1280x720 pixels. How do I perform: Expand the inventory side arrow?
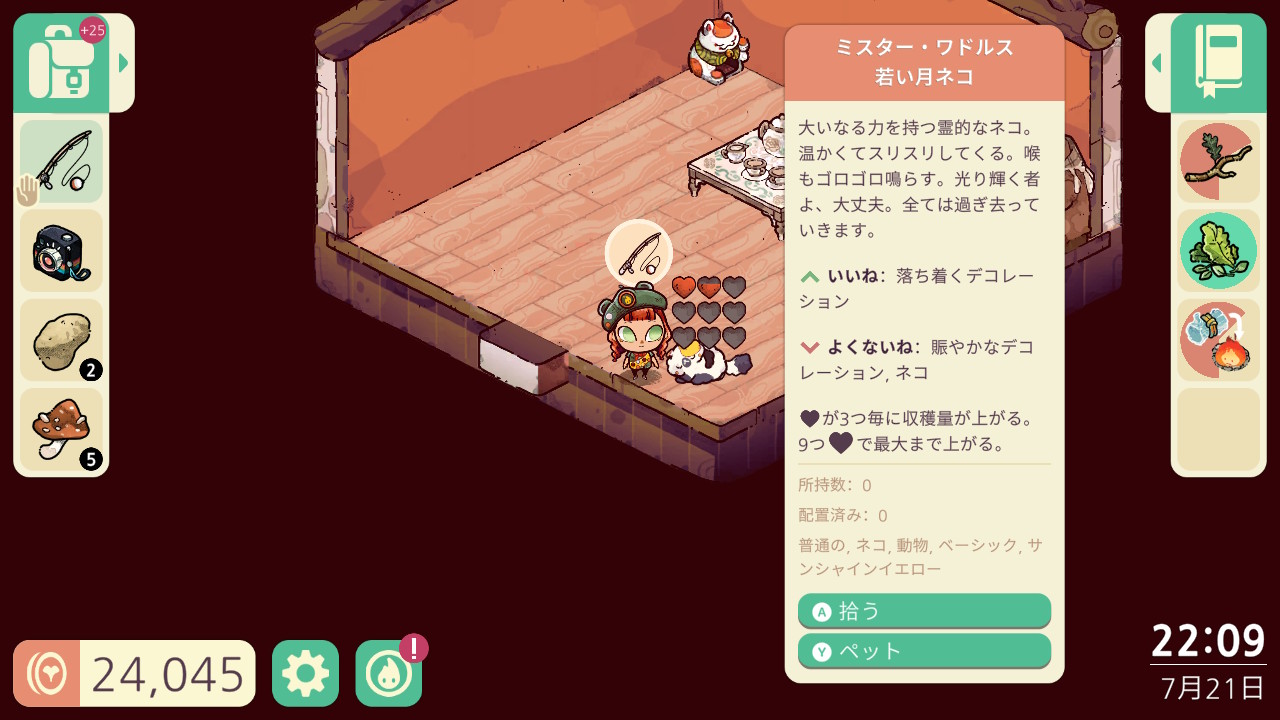coord(124,63)
